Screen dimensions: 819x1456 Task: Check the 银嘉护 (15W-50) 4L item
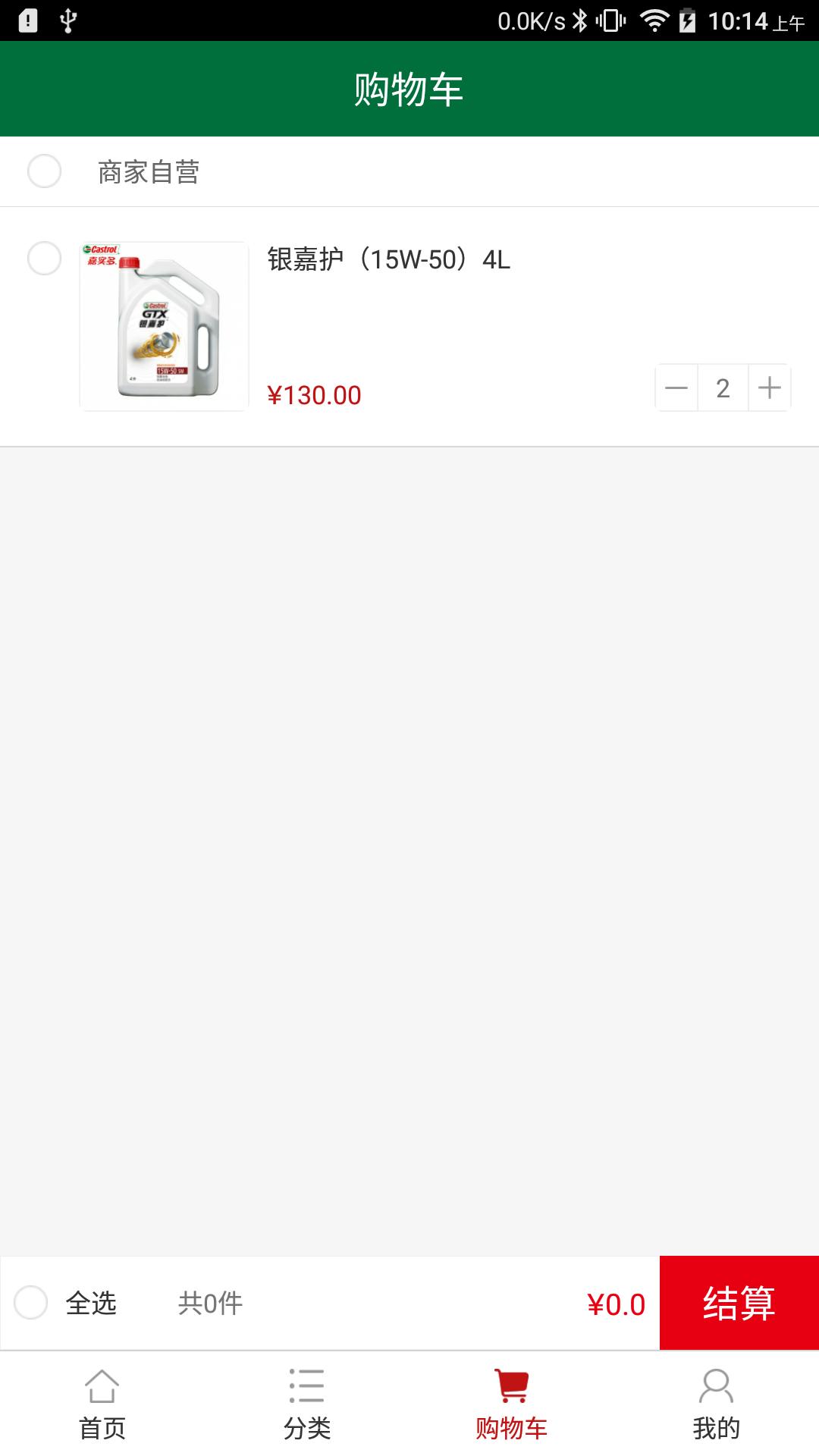44,259
